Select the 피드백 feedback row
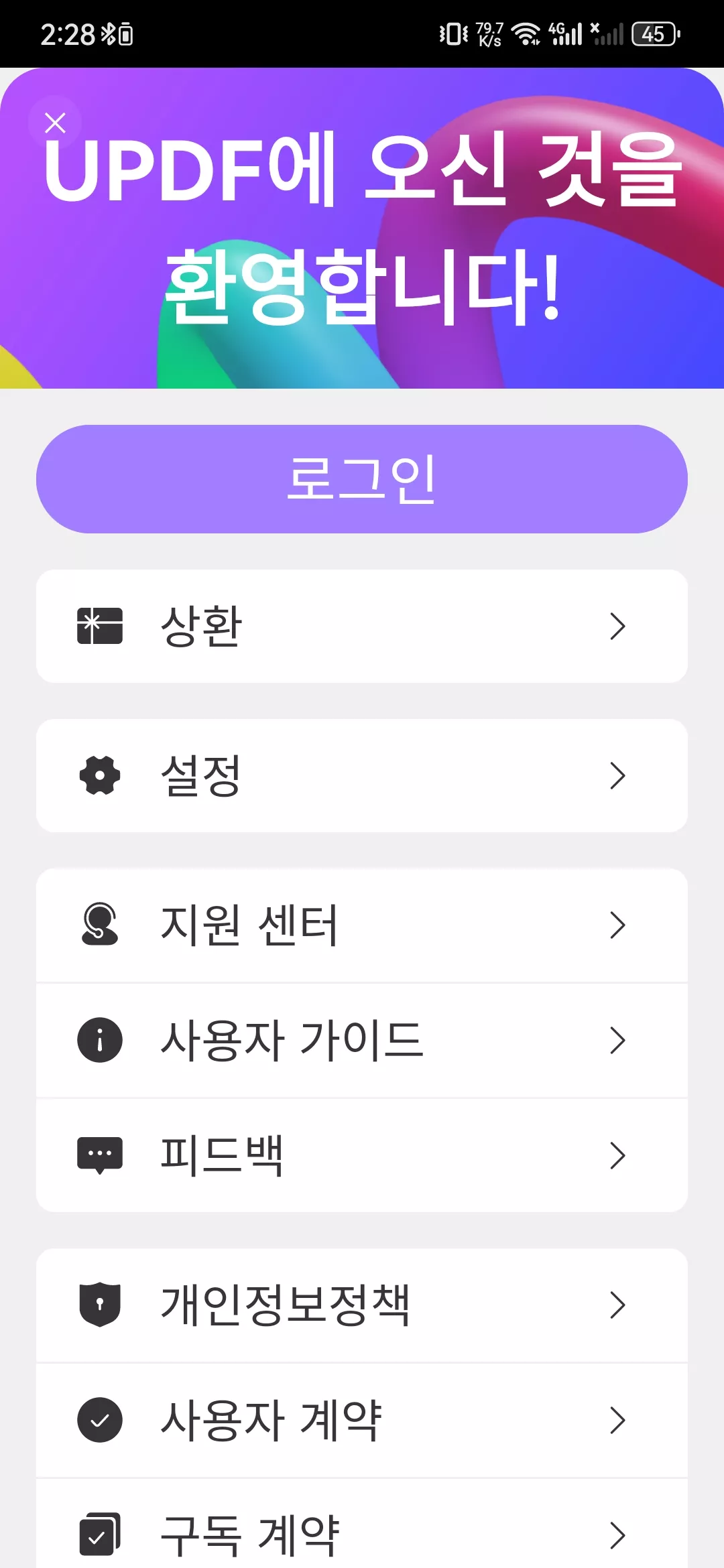 (362, 1156)
